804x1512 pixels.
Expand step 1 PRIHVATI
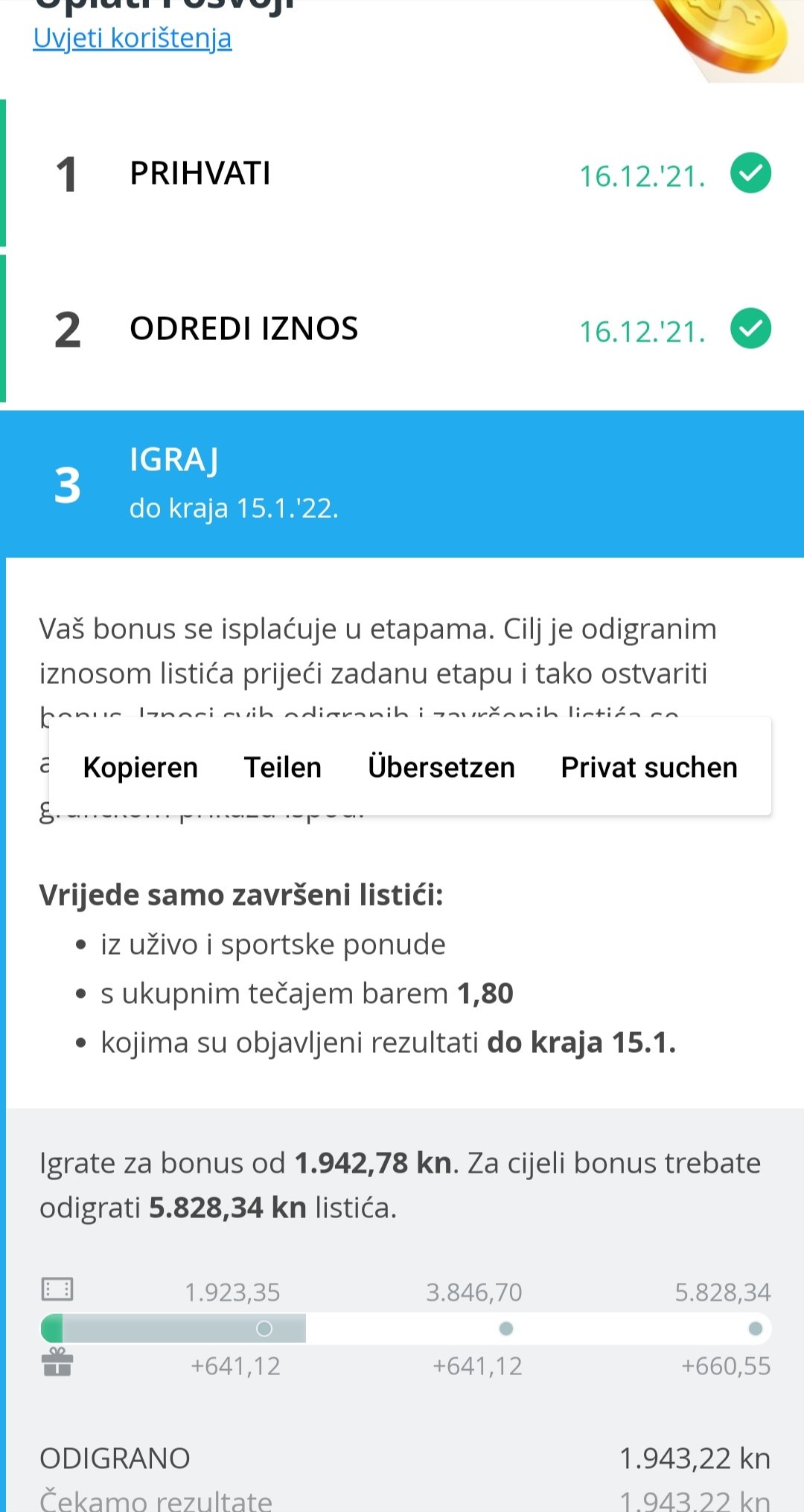402,173
